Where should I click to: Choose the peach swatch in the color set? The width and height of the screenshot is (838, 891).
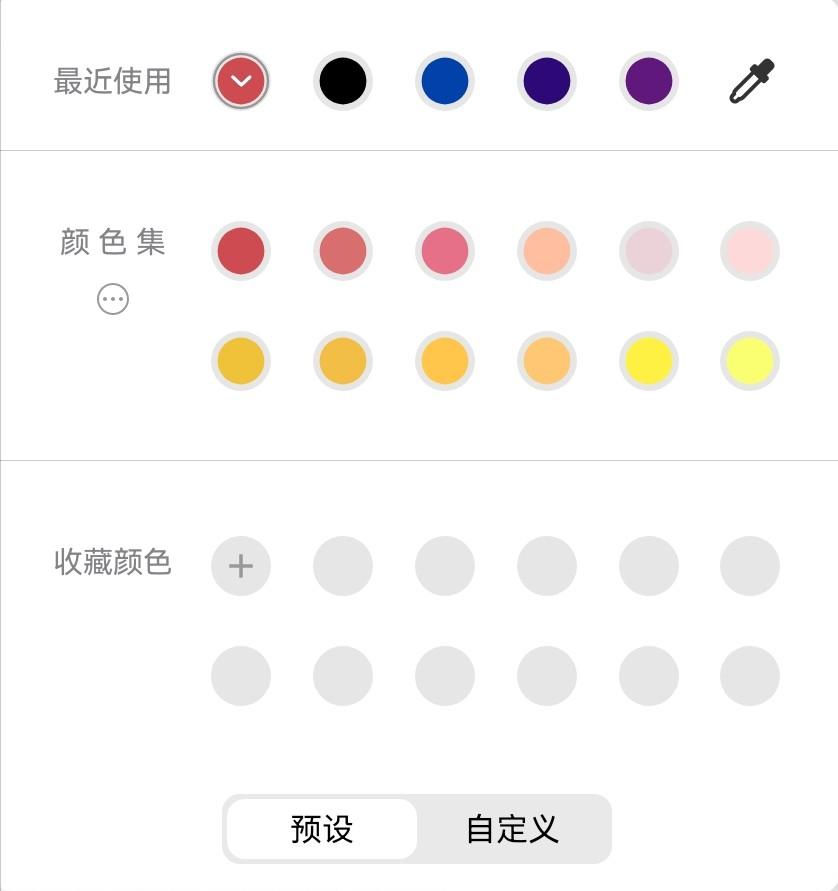click(x=547, y=251)
